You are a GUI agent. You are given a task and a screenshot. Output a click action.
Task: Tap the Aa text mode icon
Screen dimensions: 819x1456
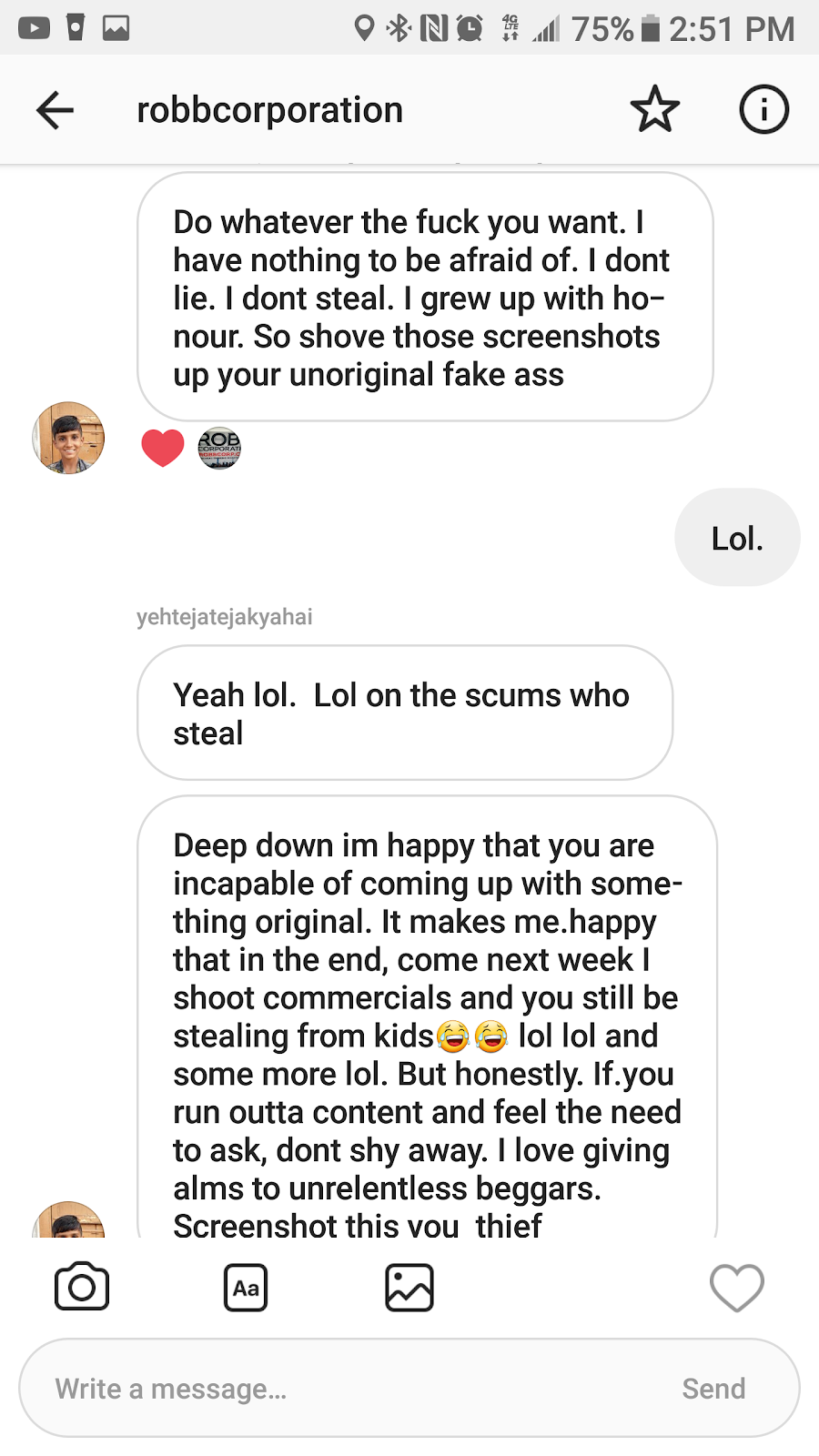(246, 1288)
